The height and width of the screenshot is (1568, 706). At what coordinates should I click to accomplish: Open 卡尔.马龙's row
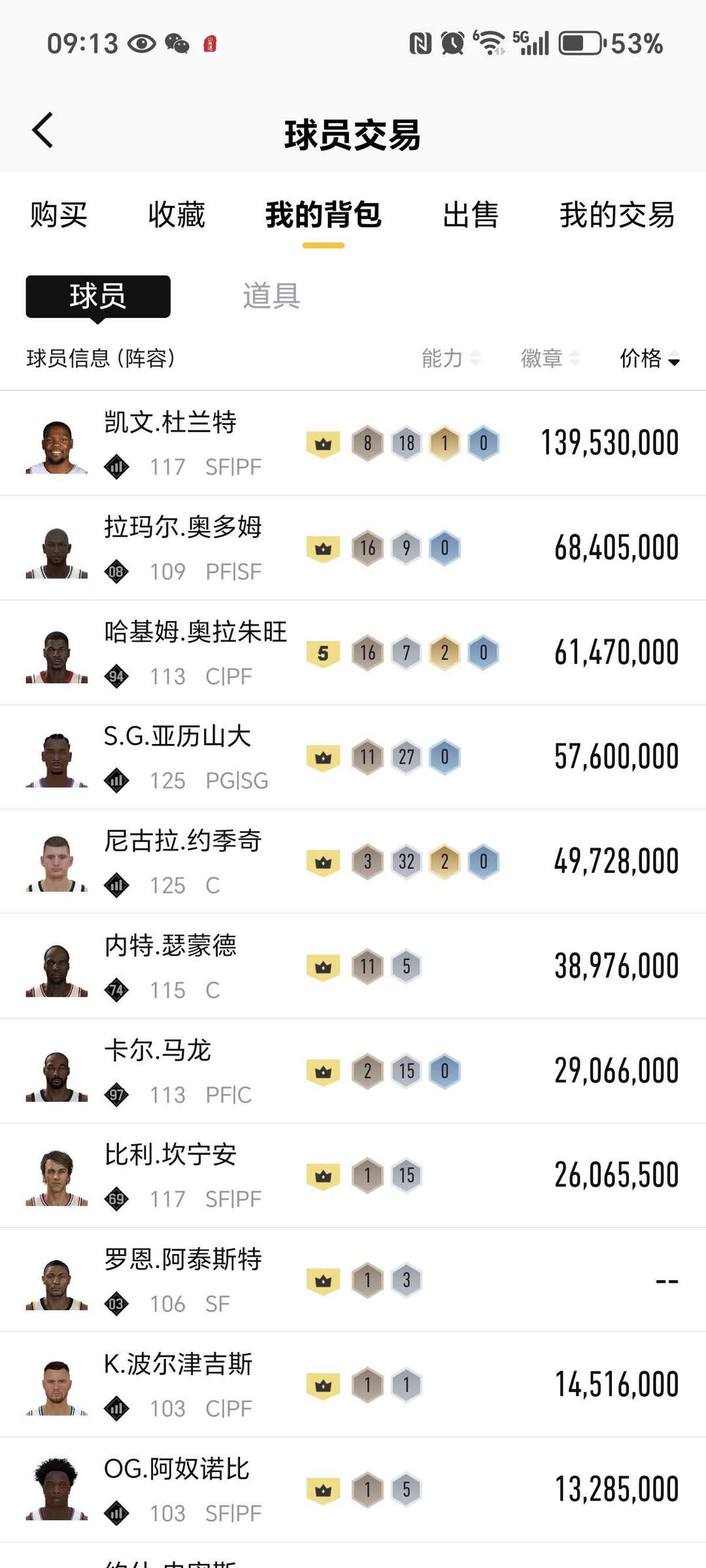(x=353, y=1071)
